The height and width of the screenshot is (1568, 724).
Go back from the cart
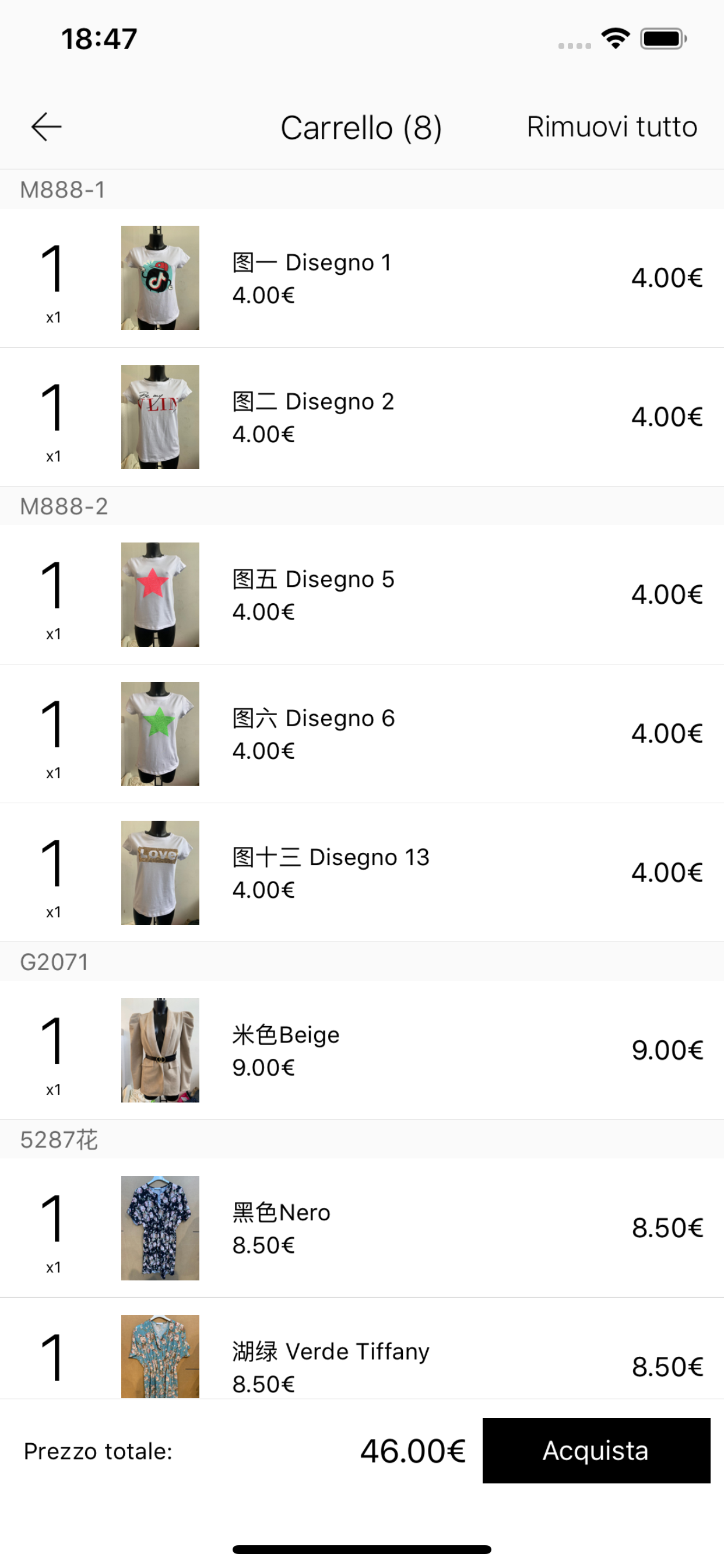pyautogui.click(x=46, y=127)
